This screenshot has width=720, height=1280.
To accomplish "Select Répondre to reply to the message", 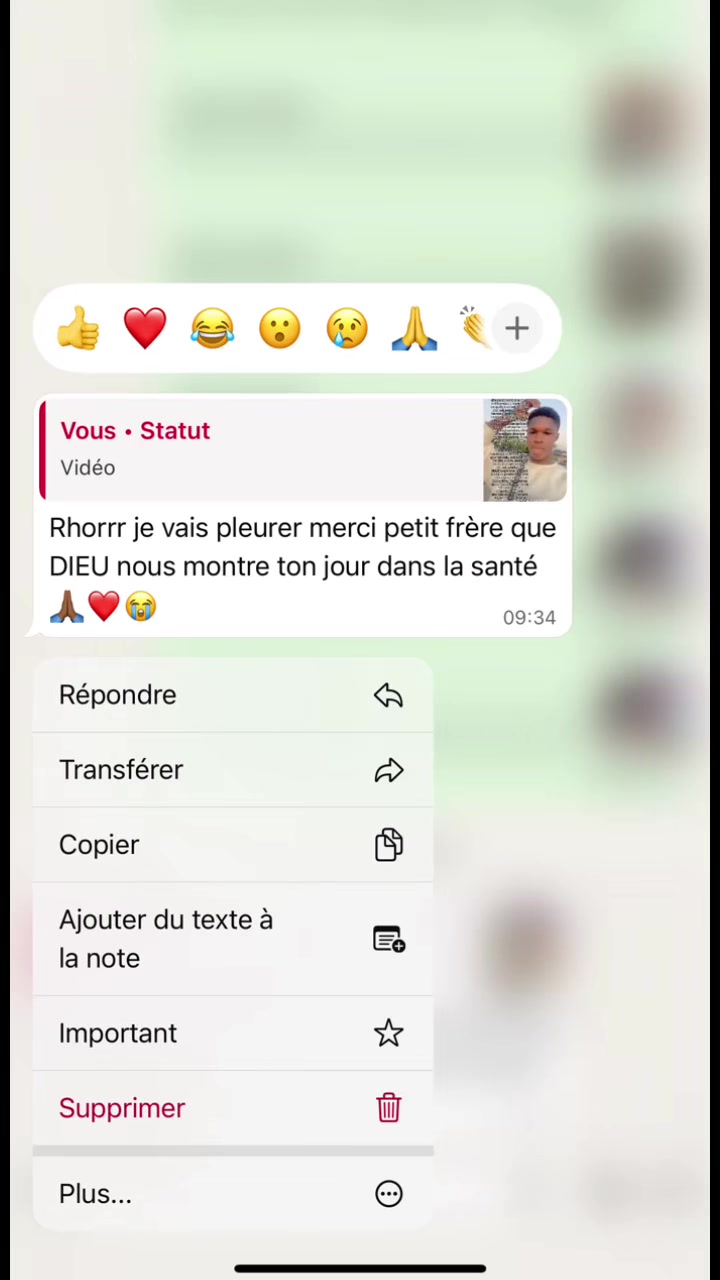I will pyautogui.click(x=233, y=695).
